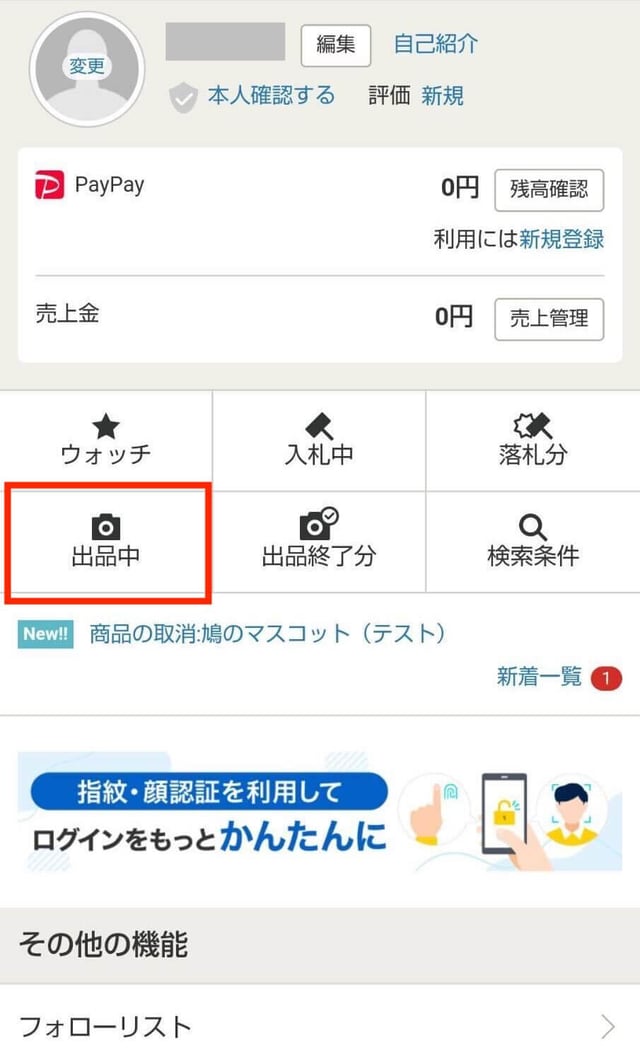Image resolution: width=640 pixels, height=1050 pixels.
Task: Open 売上管理 sales management
Action: click(x=549, y=319)
